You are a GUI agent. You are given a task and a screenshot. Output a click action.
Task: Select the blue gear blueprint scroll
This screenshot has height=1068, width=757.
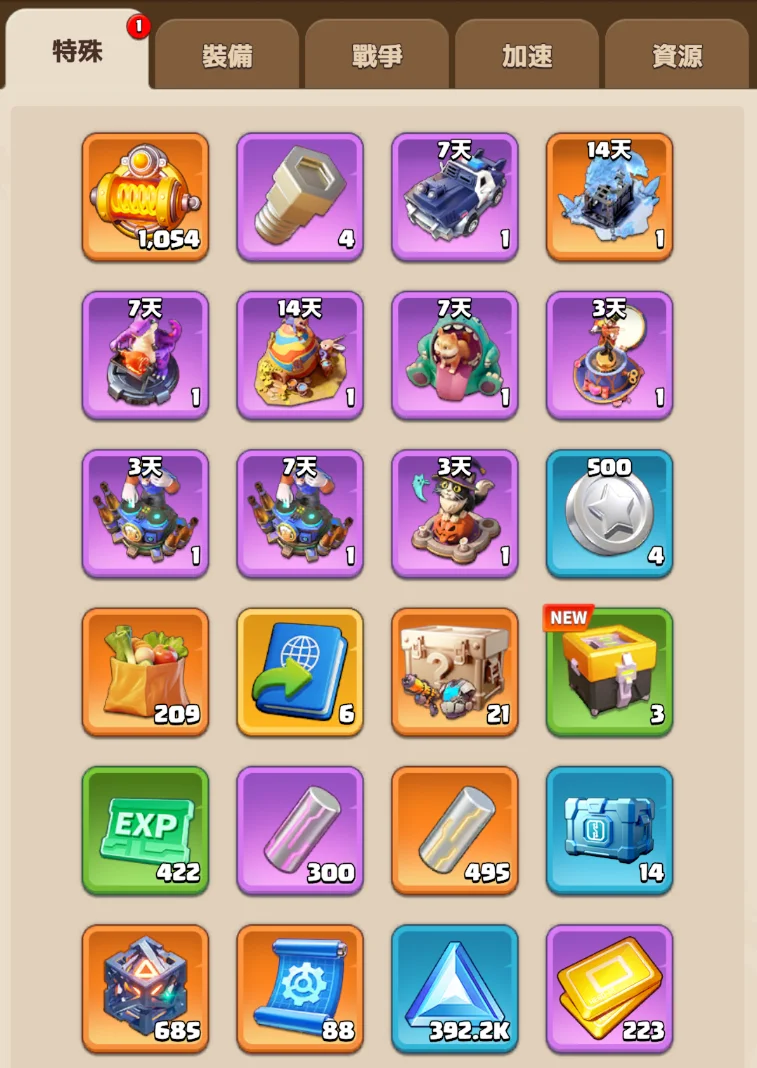[x=300, y=988]
